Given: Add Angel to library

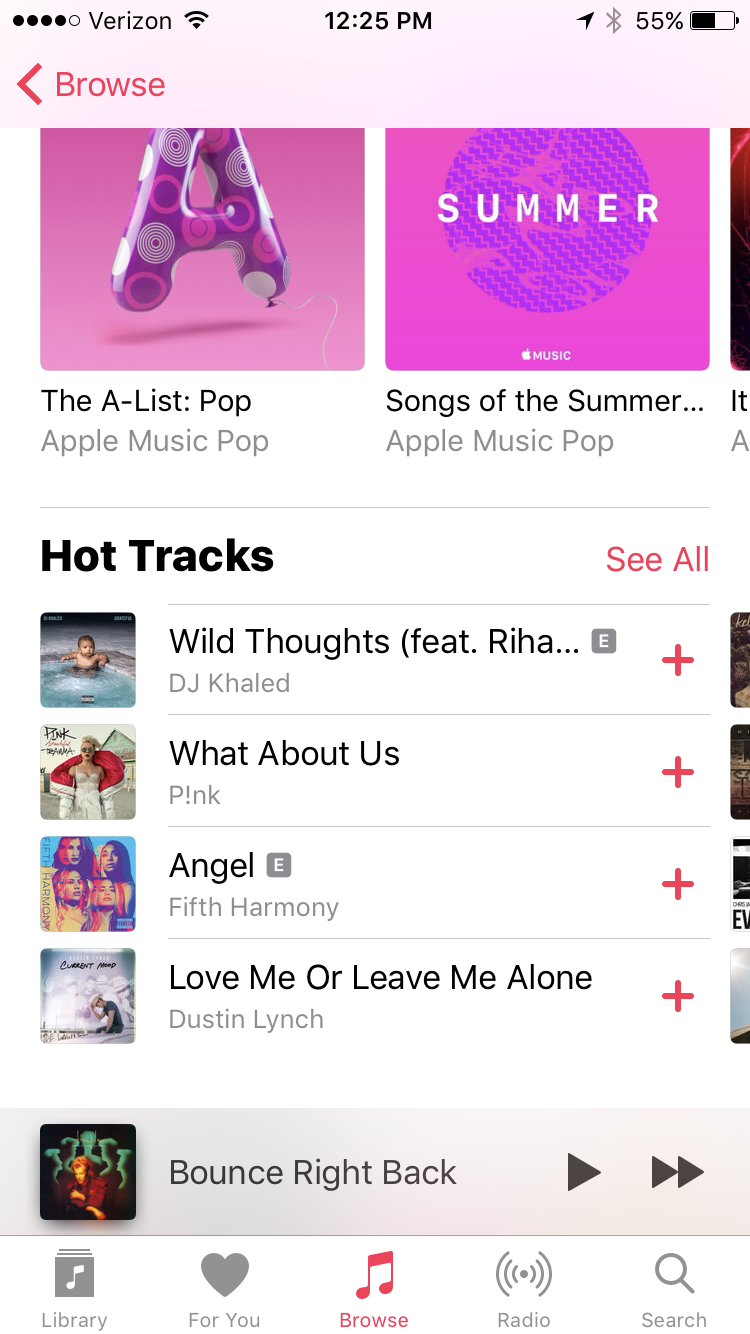Looking at the screenshot, I should [678, 884].
